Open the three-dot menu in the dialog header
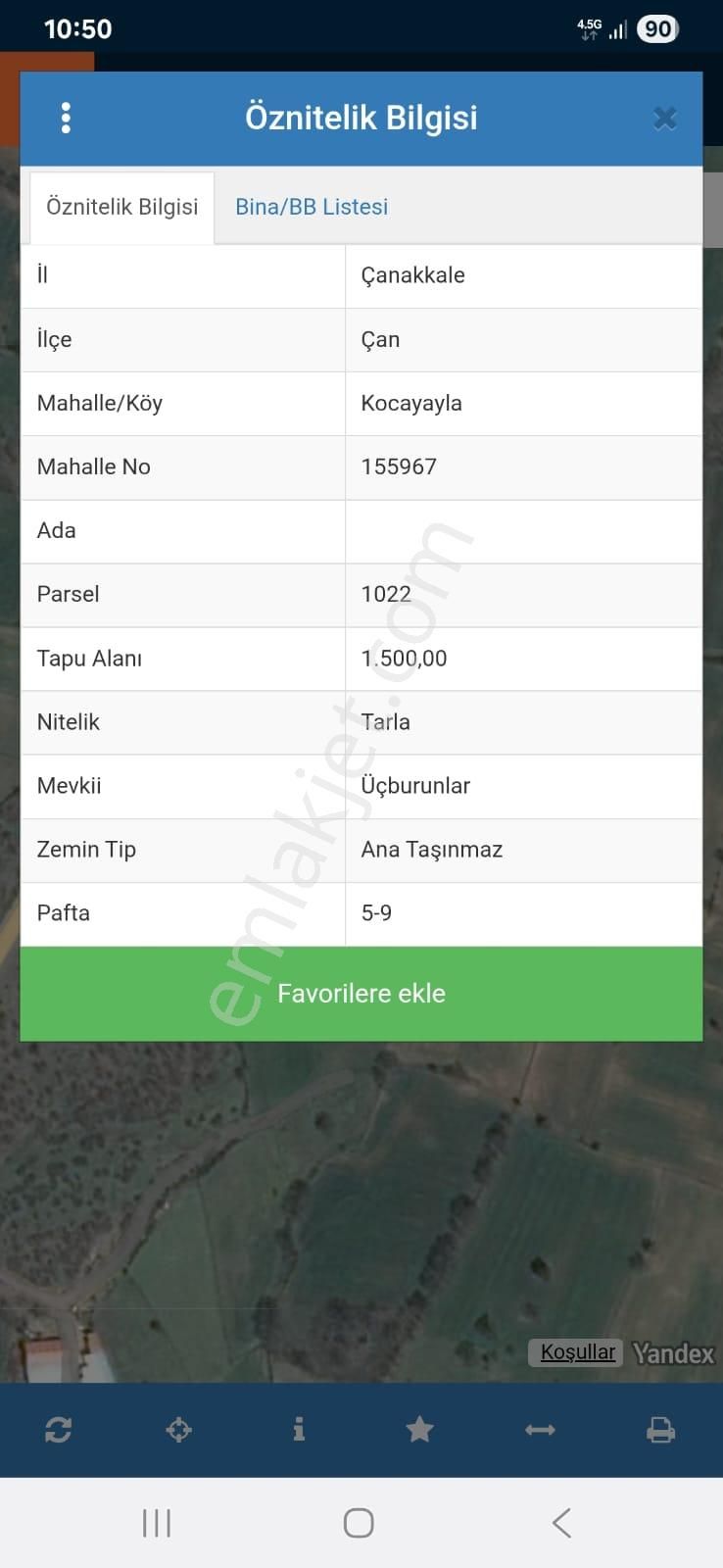This screenshot has width=723, height=1568. pos(66,118)
